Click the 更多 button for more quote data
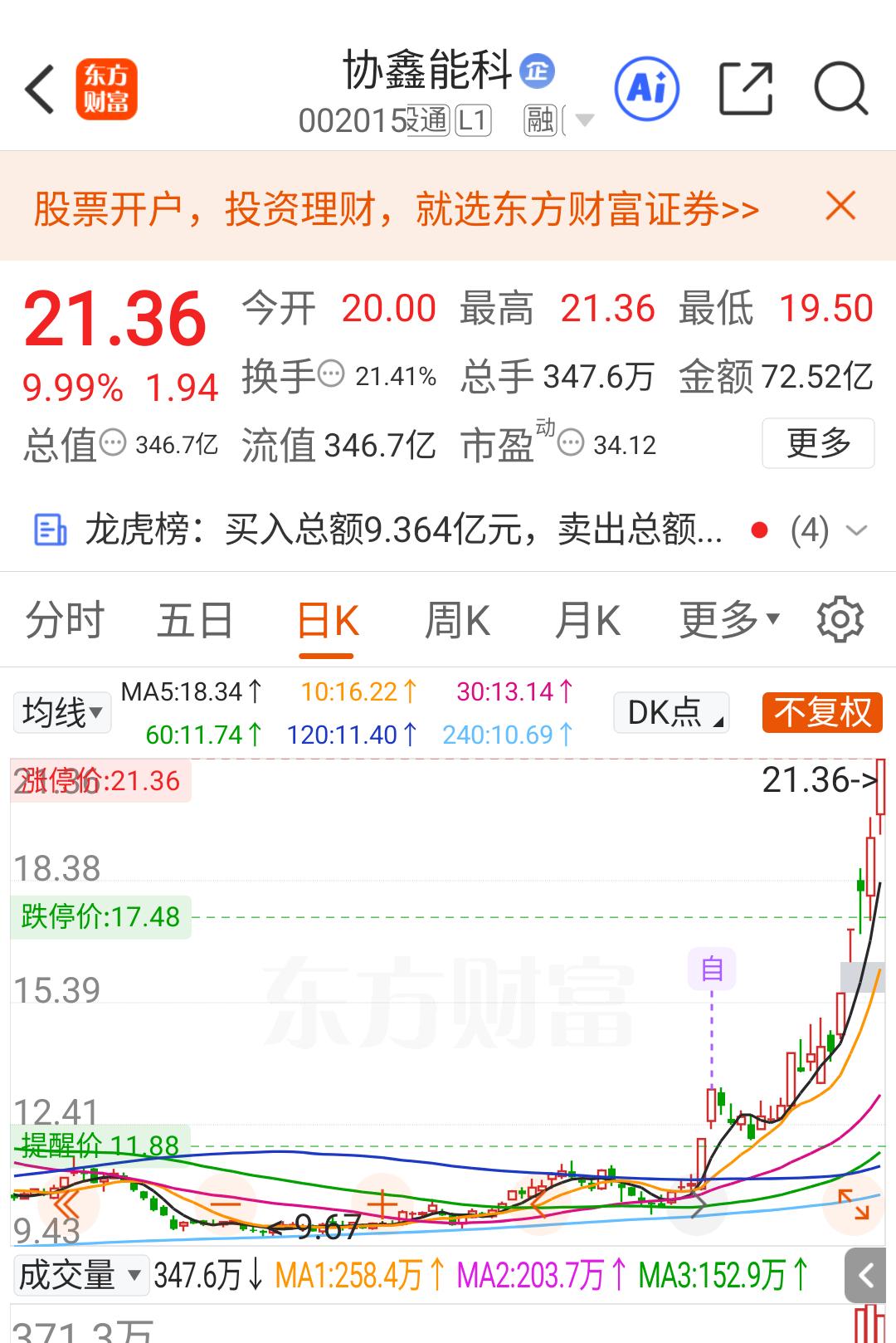The height and width of the screenshot is (1343, 896). (818, 444)
